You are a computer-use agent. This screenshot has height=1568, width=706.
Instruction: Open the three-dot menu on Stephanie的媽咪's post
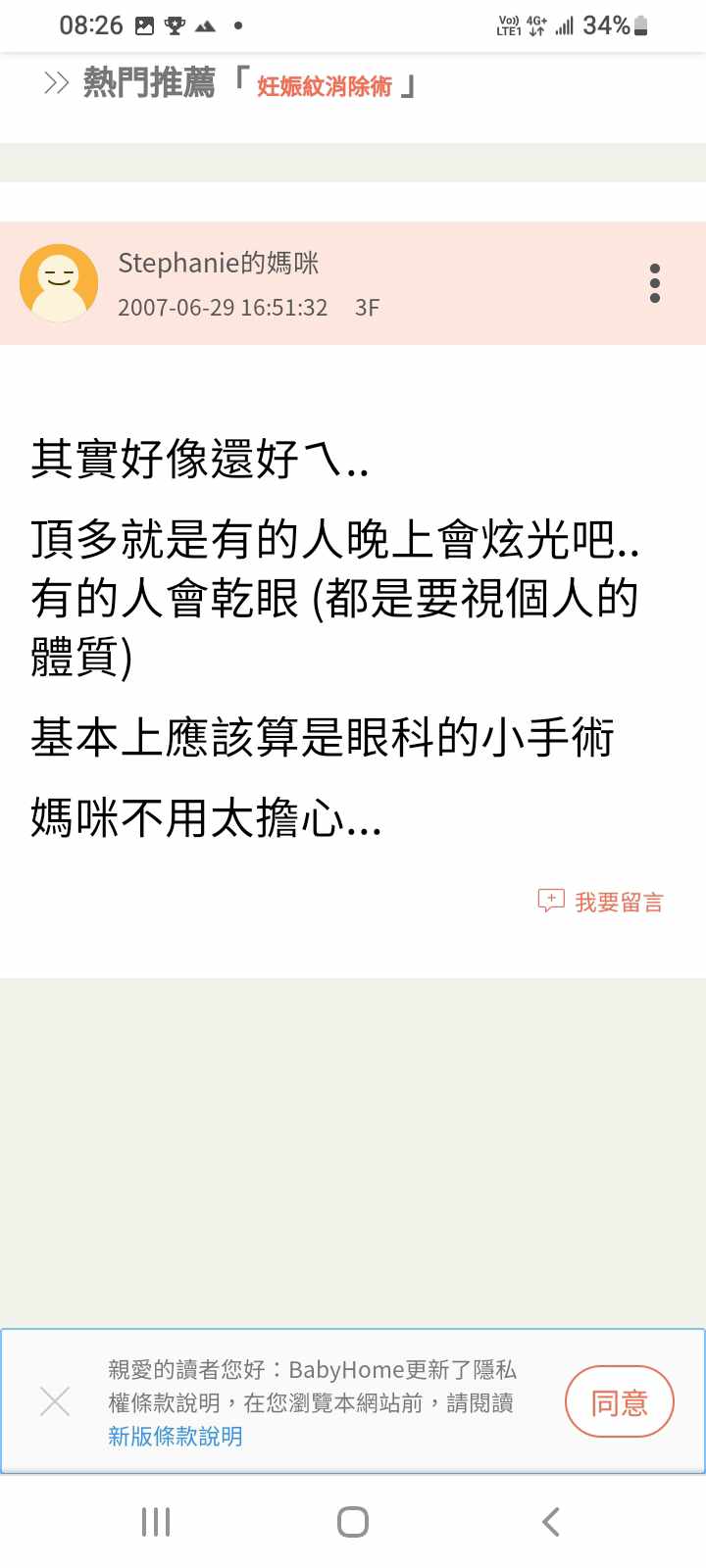click(655, 283)
